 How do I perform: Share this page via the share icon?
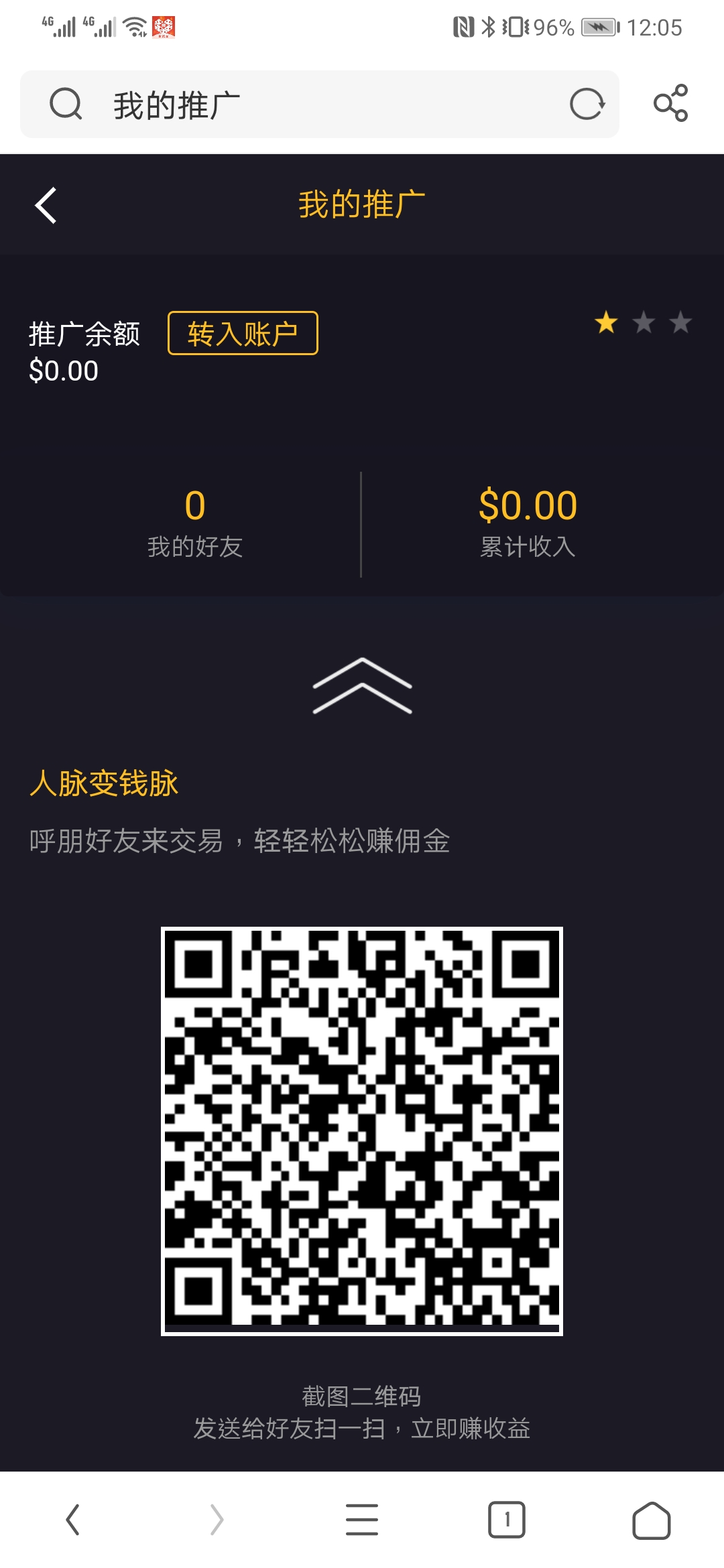click(671, 103)
